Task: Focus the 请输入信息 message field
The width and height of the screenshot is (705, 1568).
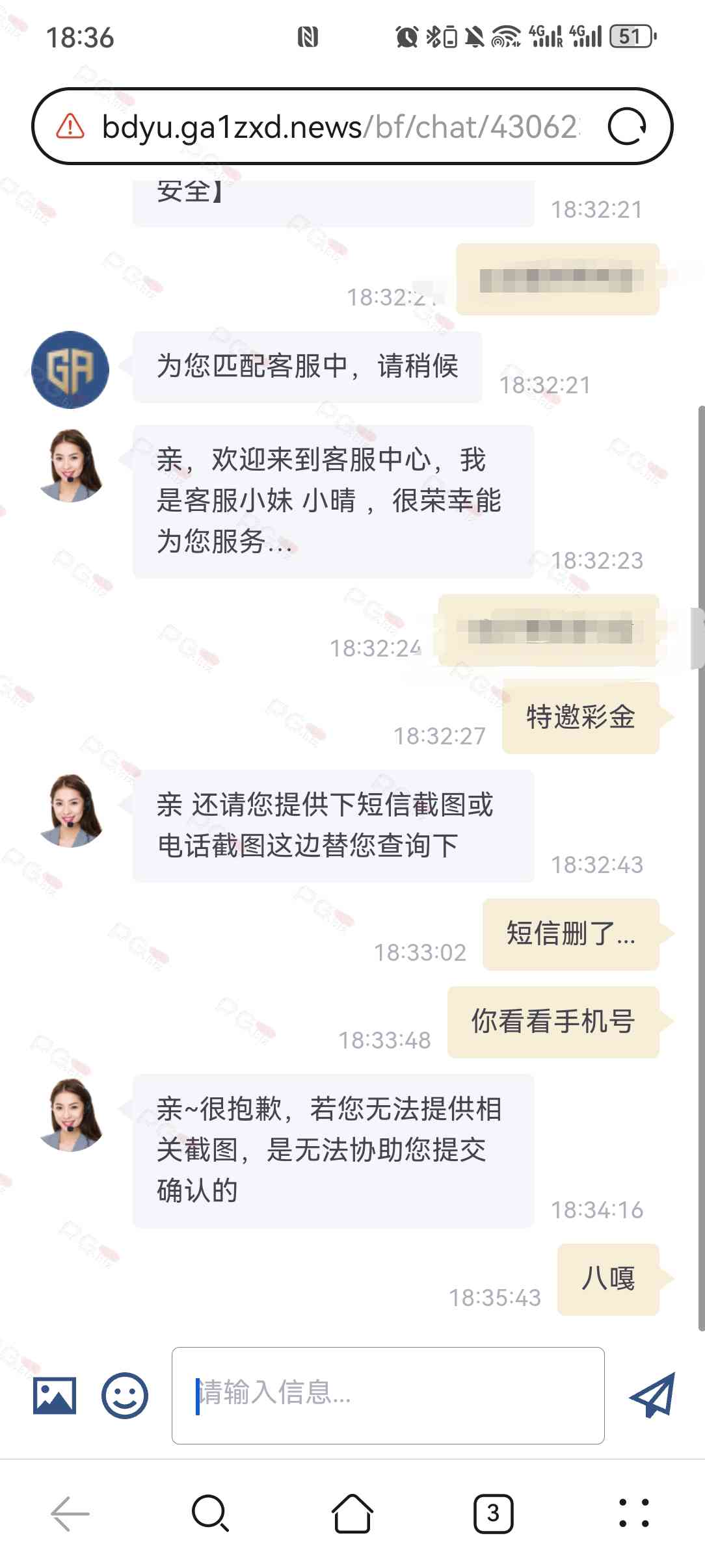Action: pos(388,1395)
